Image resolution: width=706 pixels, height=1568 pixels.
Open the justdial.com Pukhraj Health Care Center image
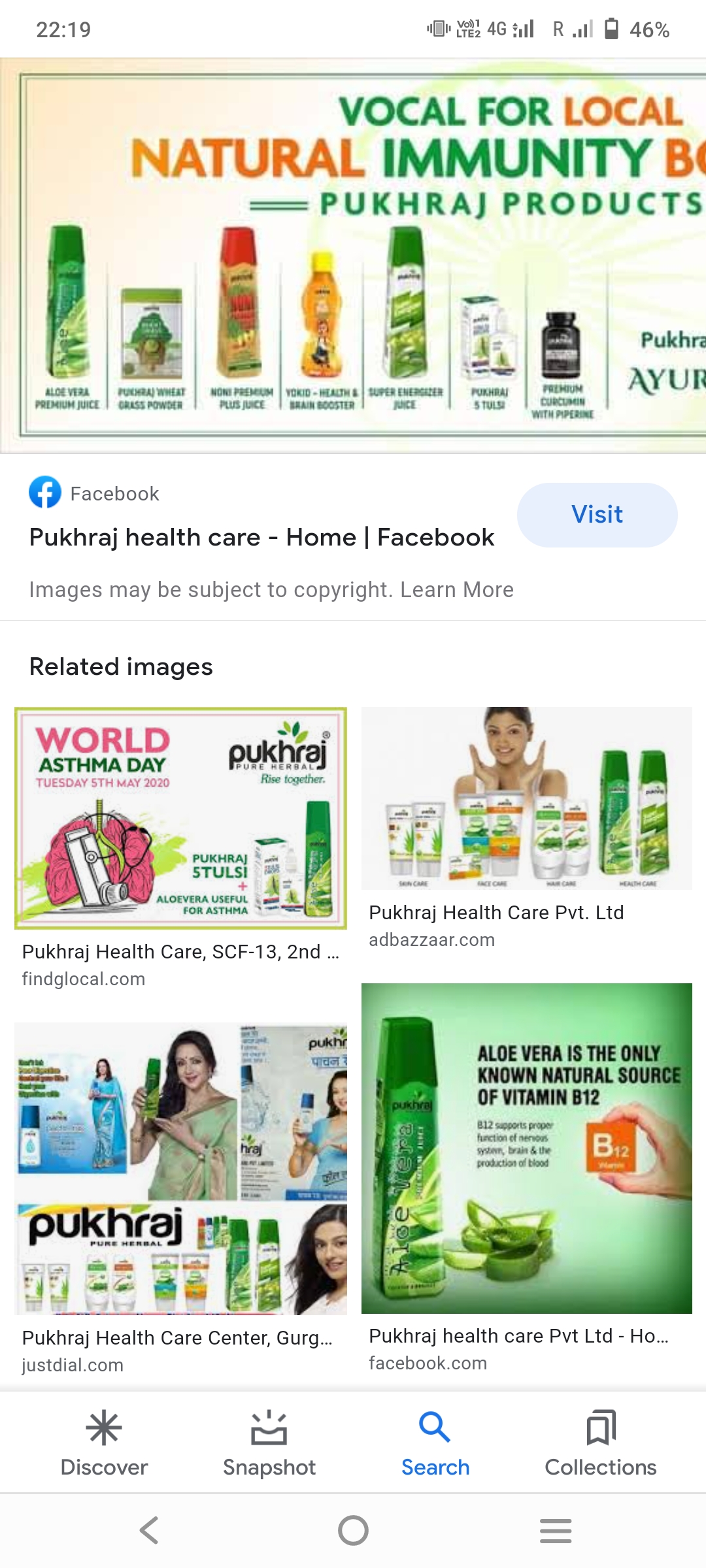180,1169
